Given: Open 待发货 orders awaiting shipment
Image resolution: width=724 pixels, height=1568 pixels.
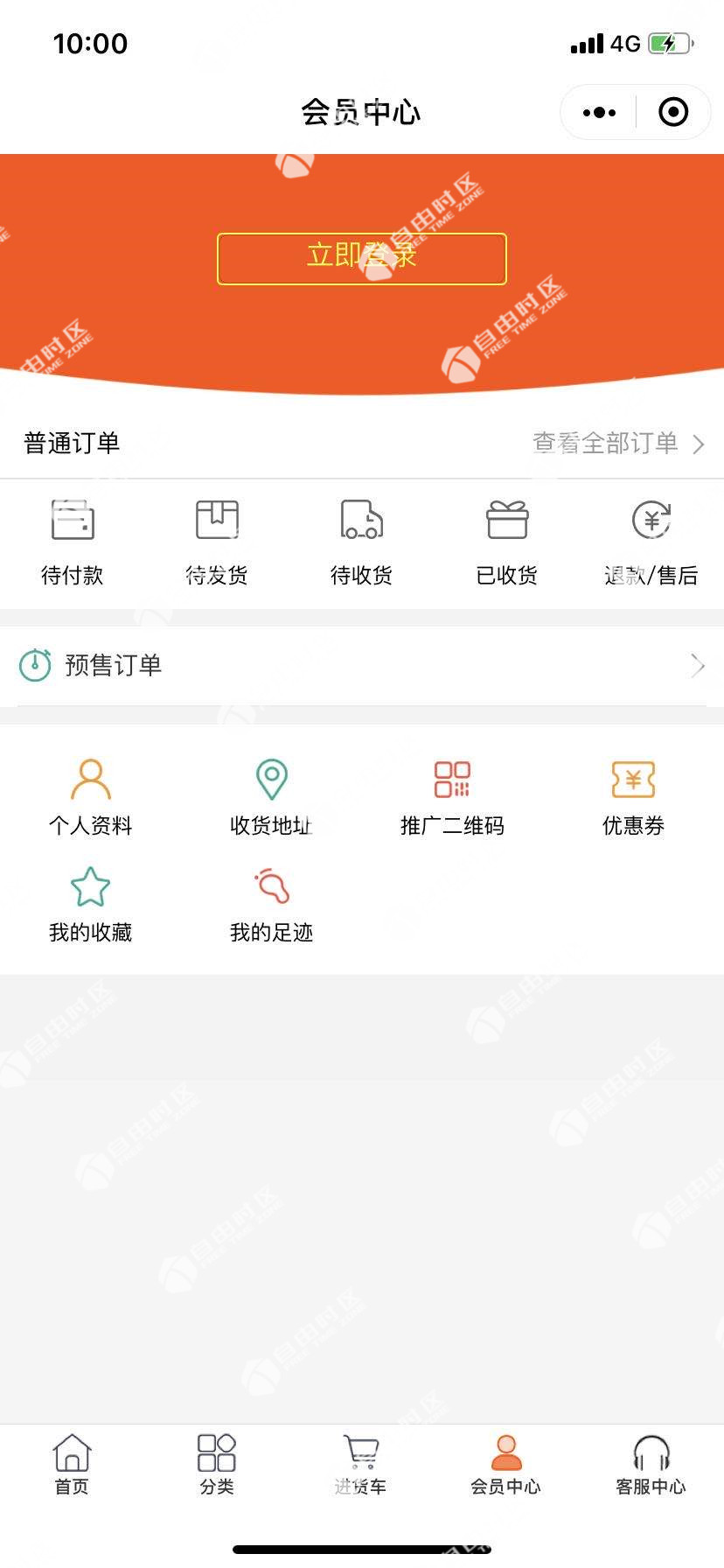Looking at the screenshot, I should coord(217,542).
